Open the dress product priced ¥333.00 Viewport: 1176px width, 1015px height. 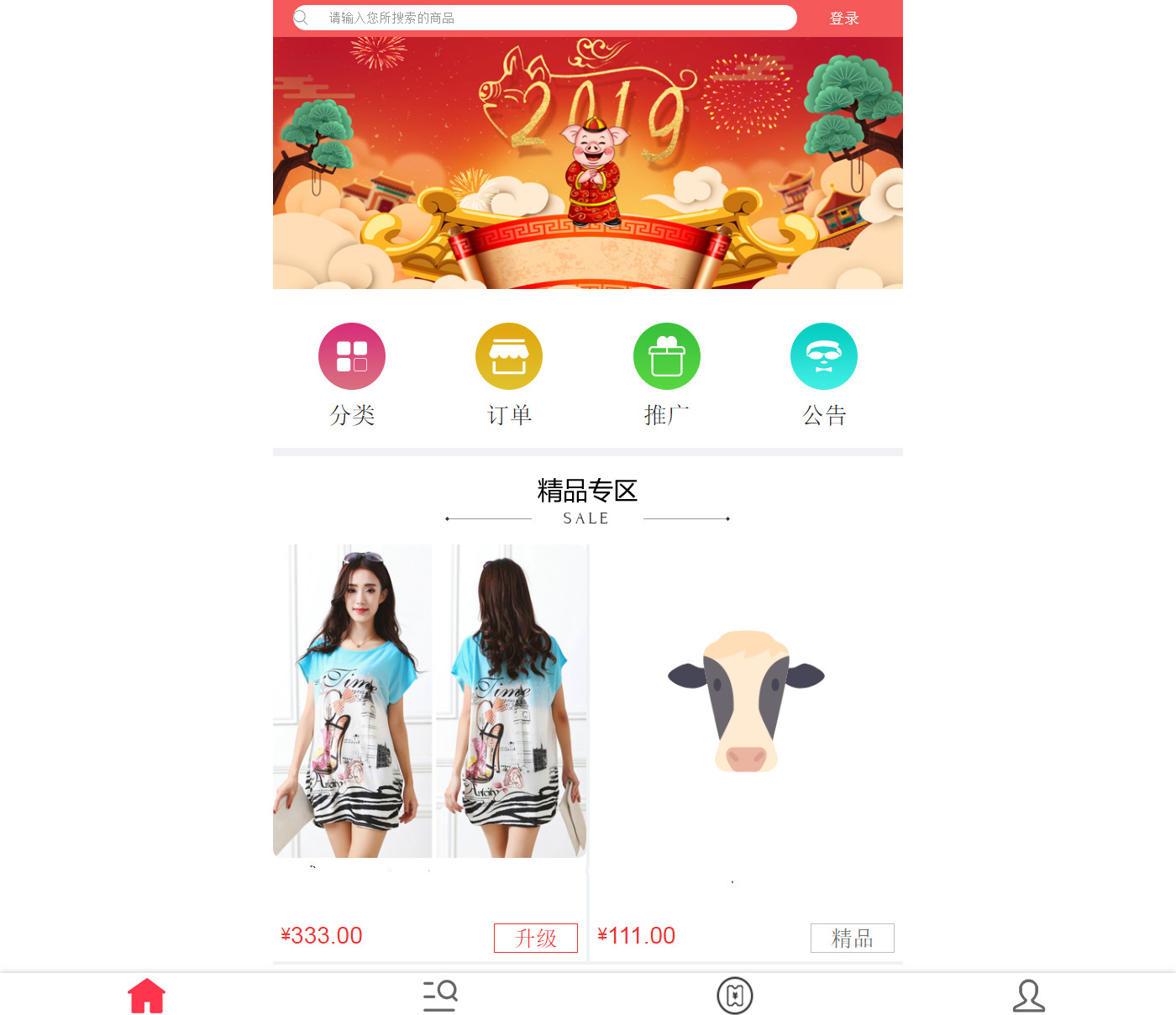click(429, 702)
